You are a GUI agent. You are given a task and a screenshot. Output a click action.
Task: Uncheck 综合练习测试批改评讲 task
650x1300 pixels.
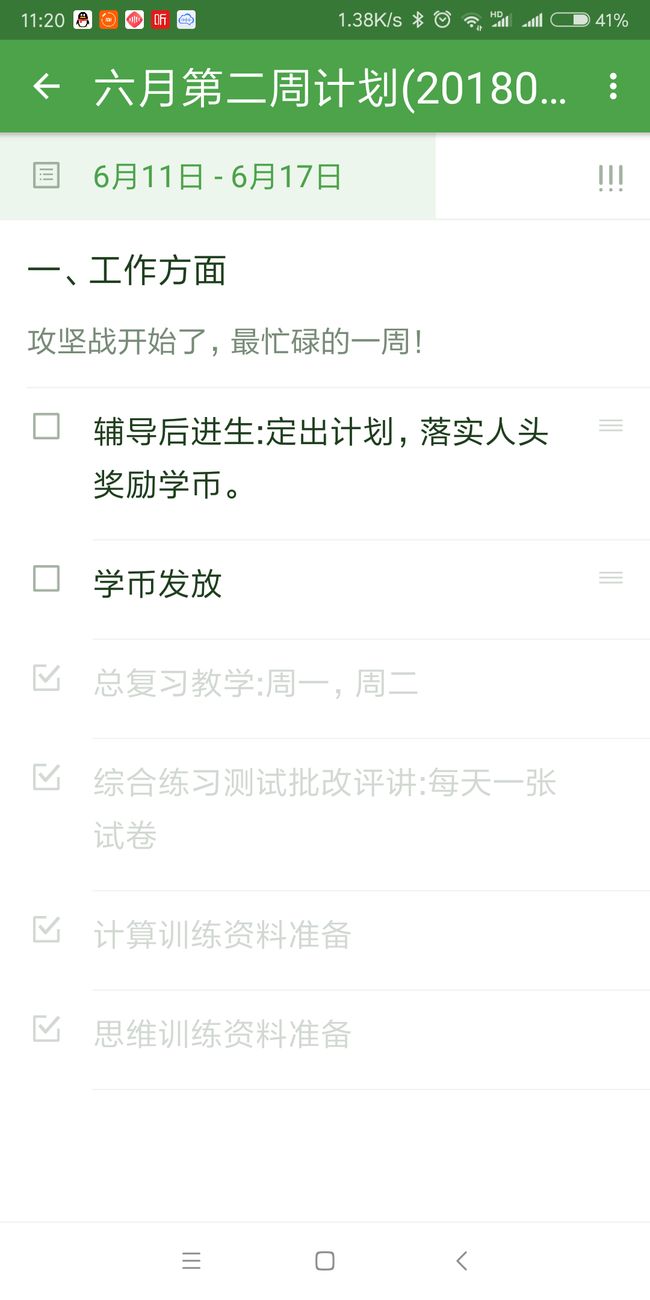point(46,776)
